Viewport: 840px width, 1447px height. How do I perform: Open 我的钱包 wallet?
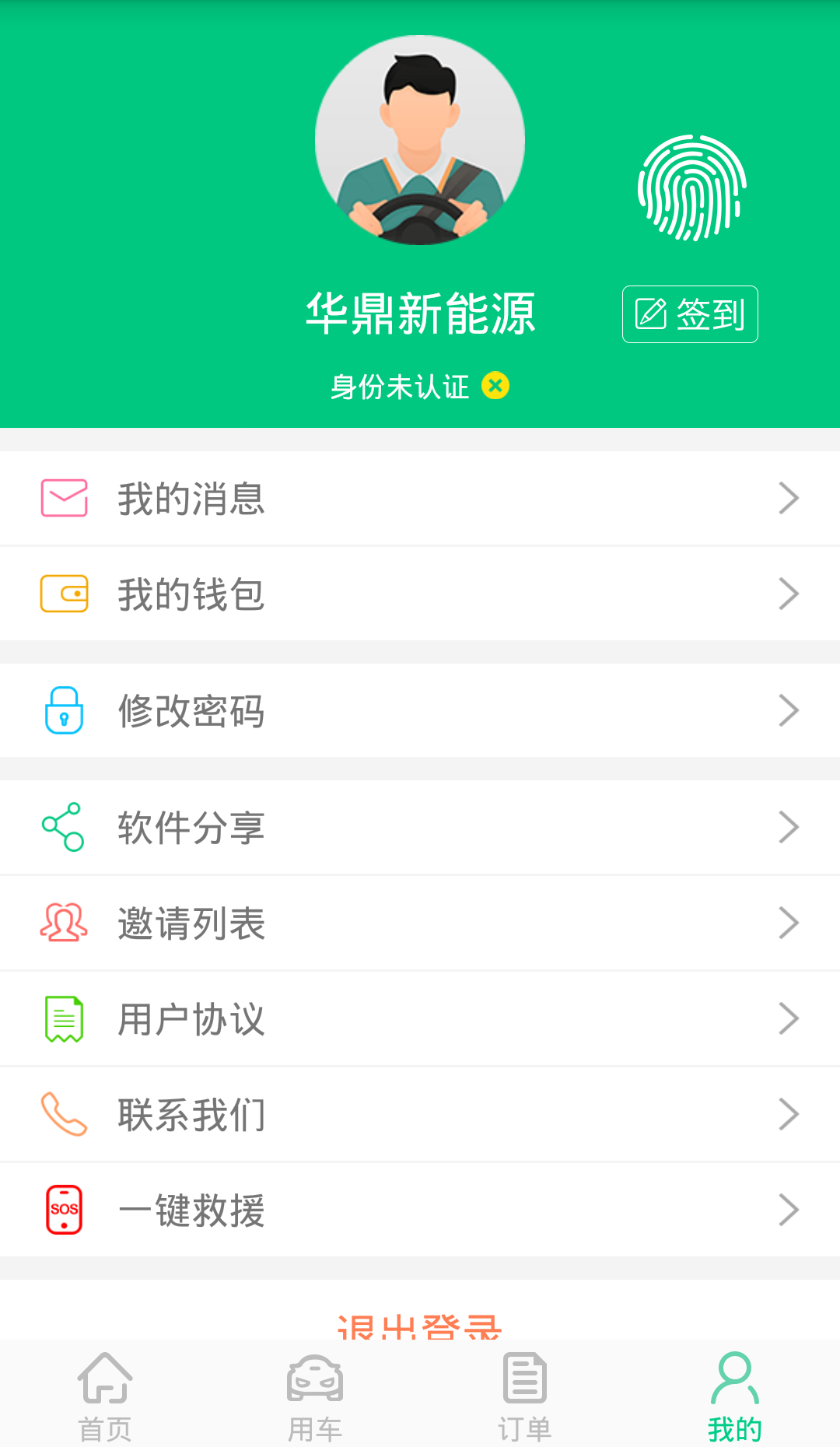tap(420, 594)
